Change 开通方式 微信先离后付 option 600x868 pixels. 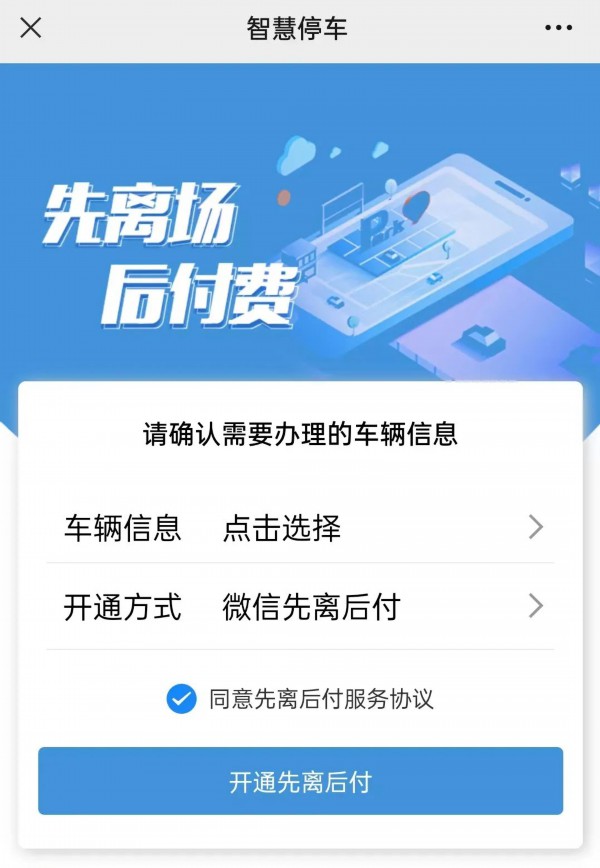300,606
